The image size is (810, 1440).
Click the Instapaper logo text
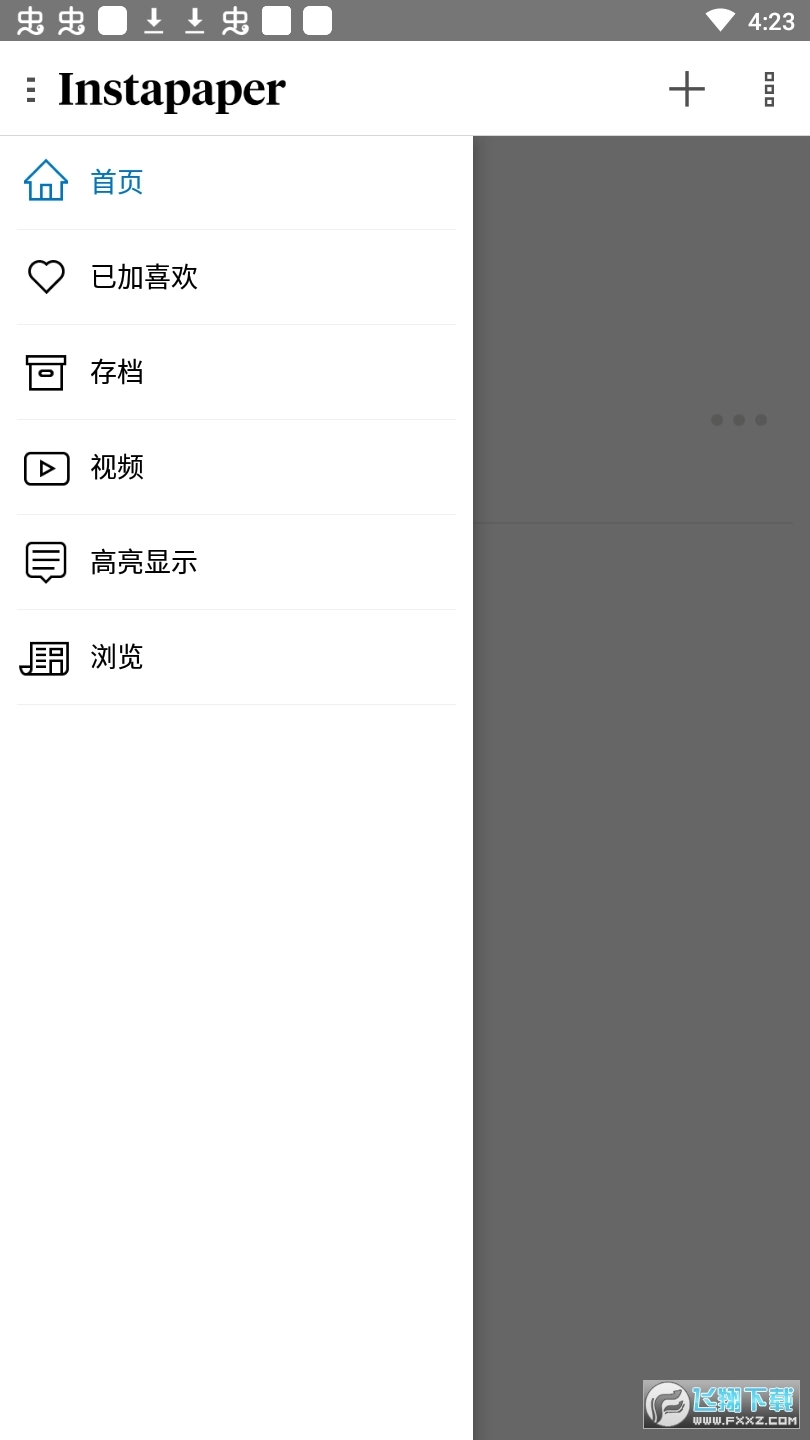[172, 88]
